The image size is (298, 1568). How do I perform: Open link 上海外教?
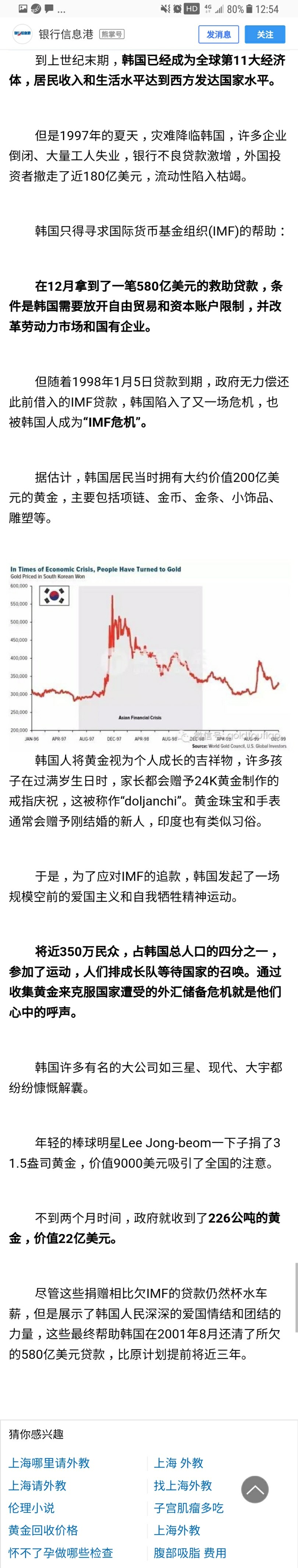pyautogui.click(x=177, y=1530)
